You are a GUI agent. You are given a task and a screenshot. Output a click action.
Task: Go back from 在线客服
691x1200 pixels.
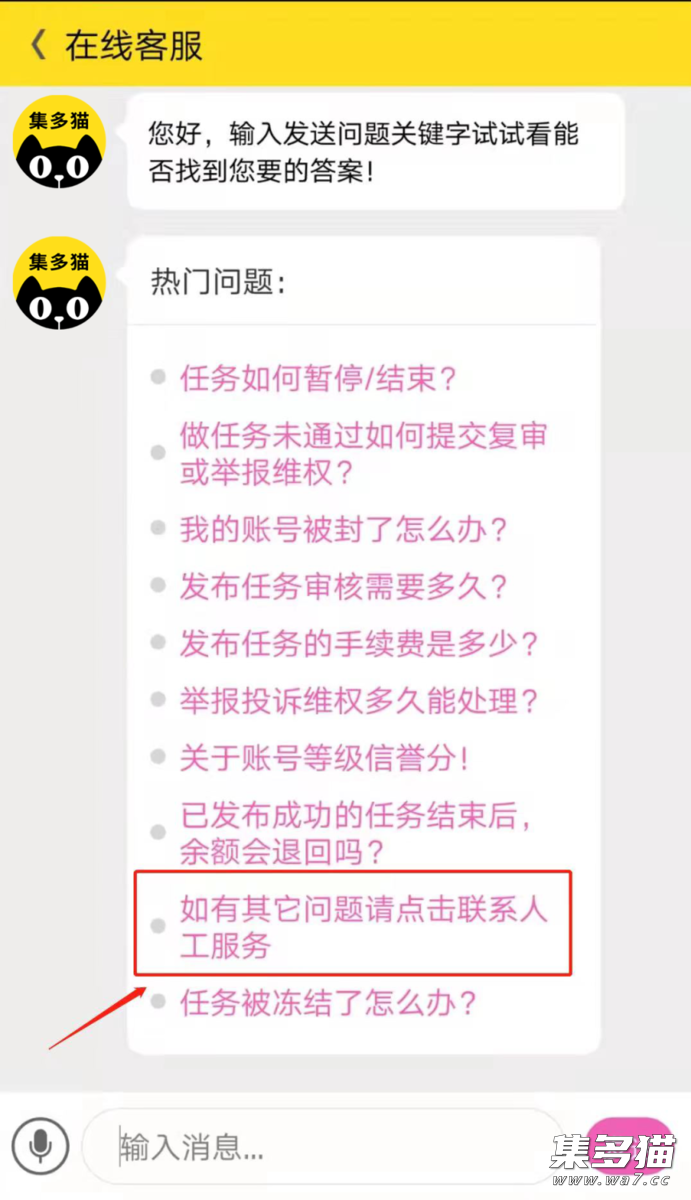pyautogui.click(x=38, y=45)
